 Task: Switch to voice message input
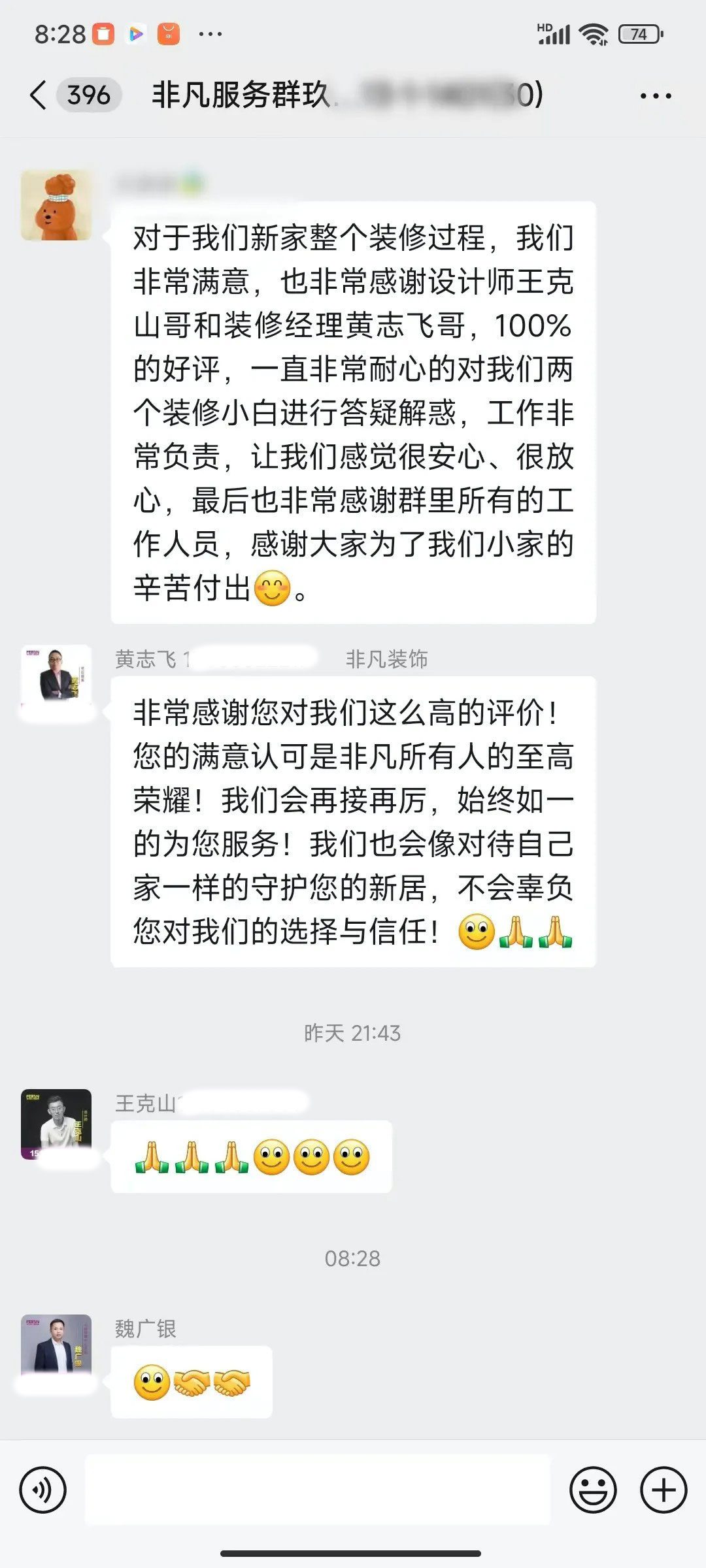click(43, 1490)
